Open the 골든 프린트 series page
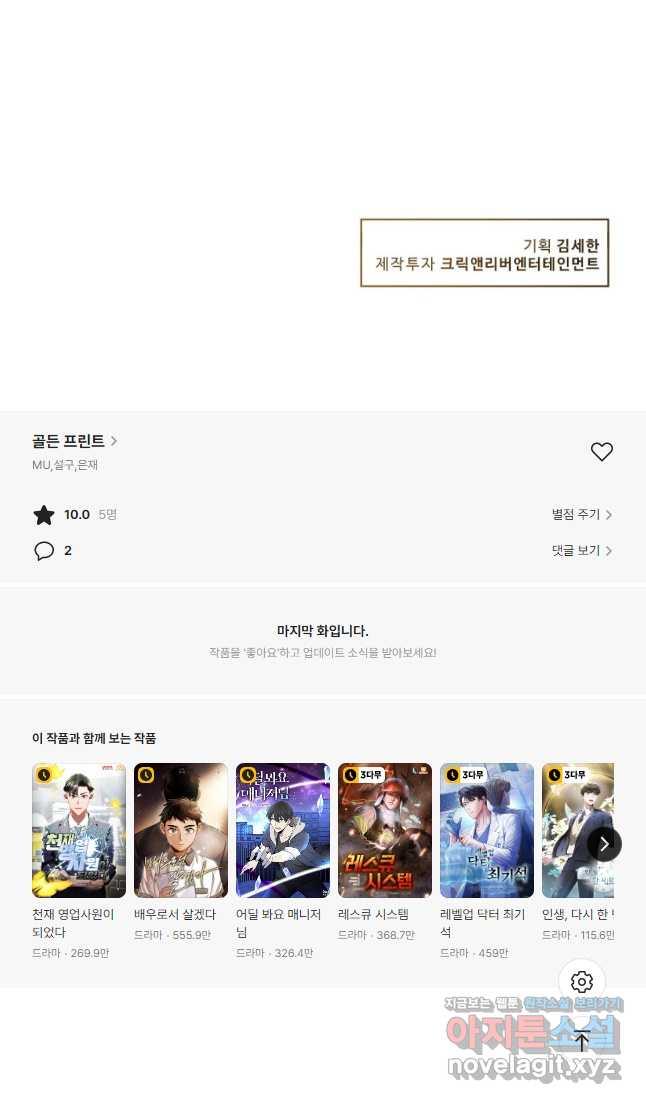 [74, 441]
